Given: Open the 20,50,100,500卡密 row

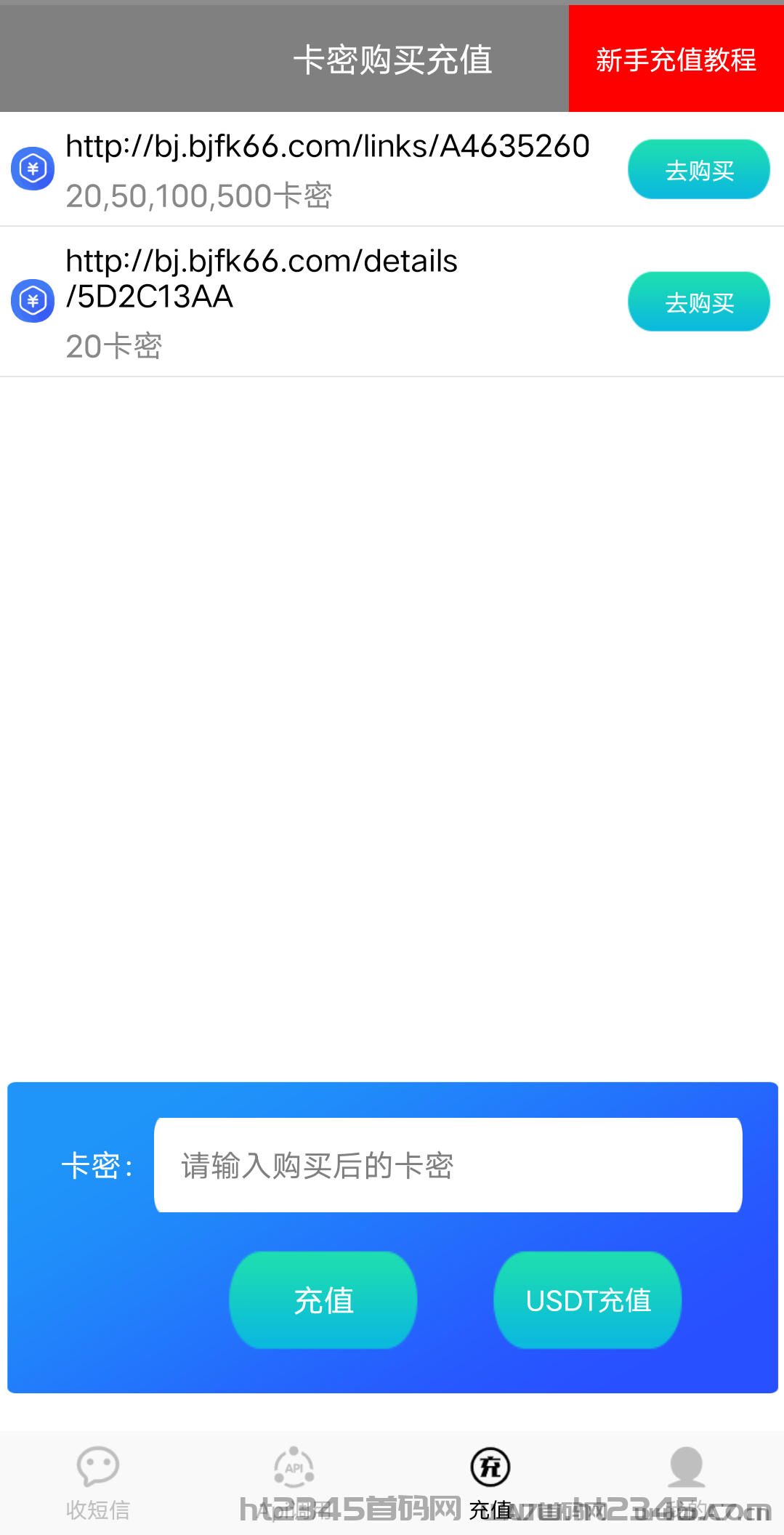Looking at the screenshot, I should click(392, 169).
